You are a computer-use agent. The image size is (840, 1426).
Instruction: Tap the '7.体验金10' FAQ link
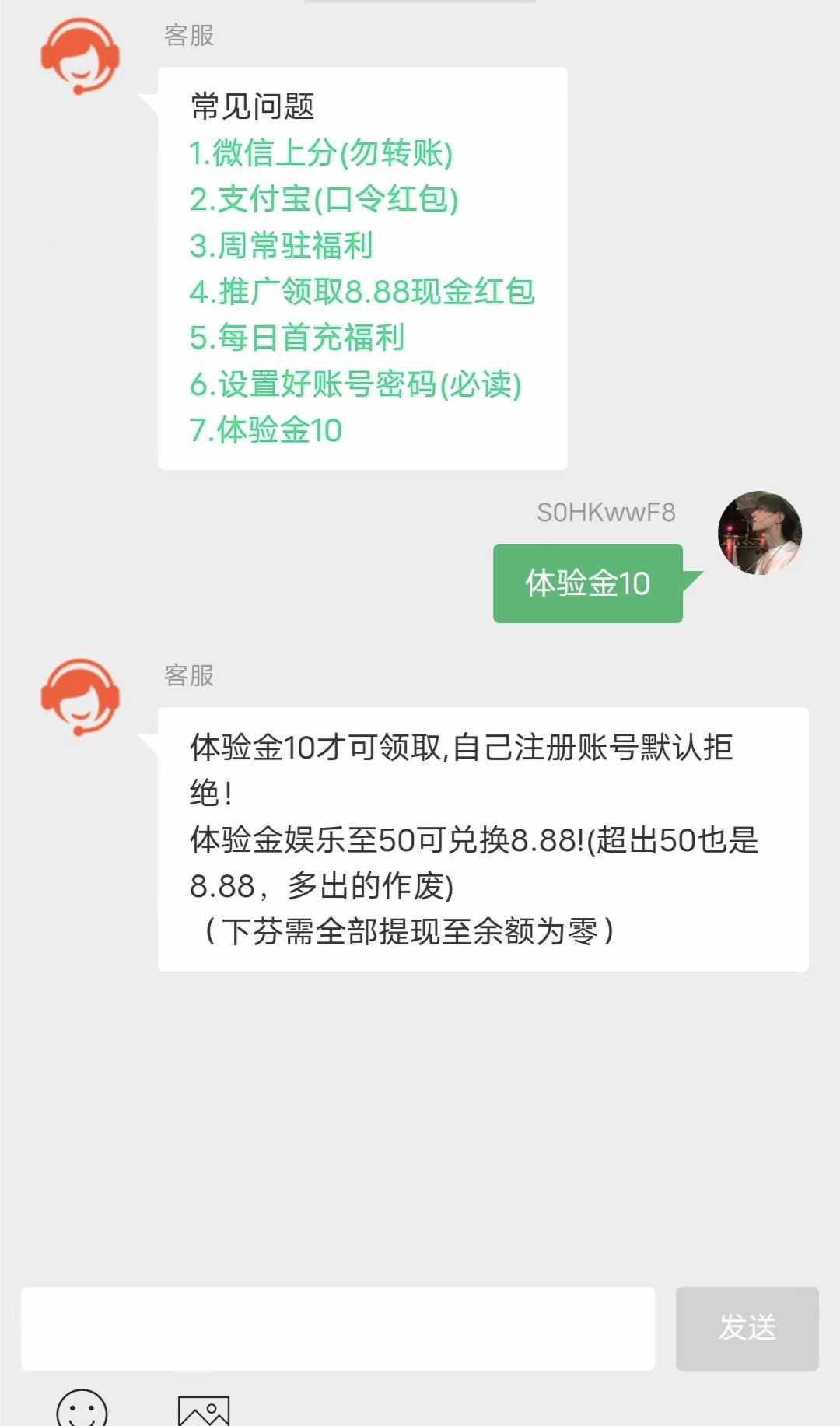coord(265,430)
